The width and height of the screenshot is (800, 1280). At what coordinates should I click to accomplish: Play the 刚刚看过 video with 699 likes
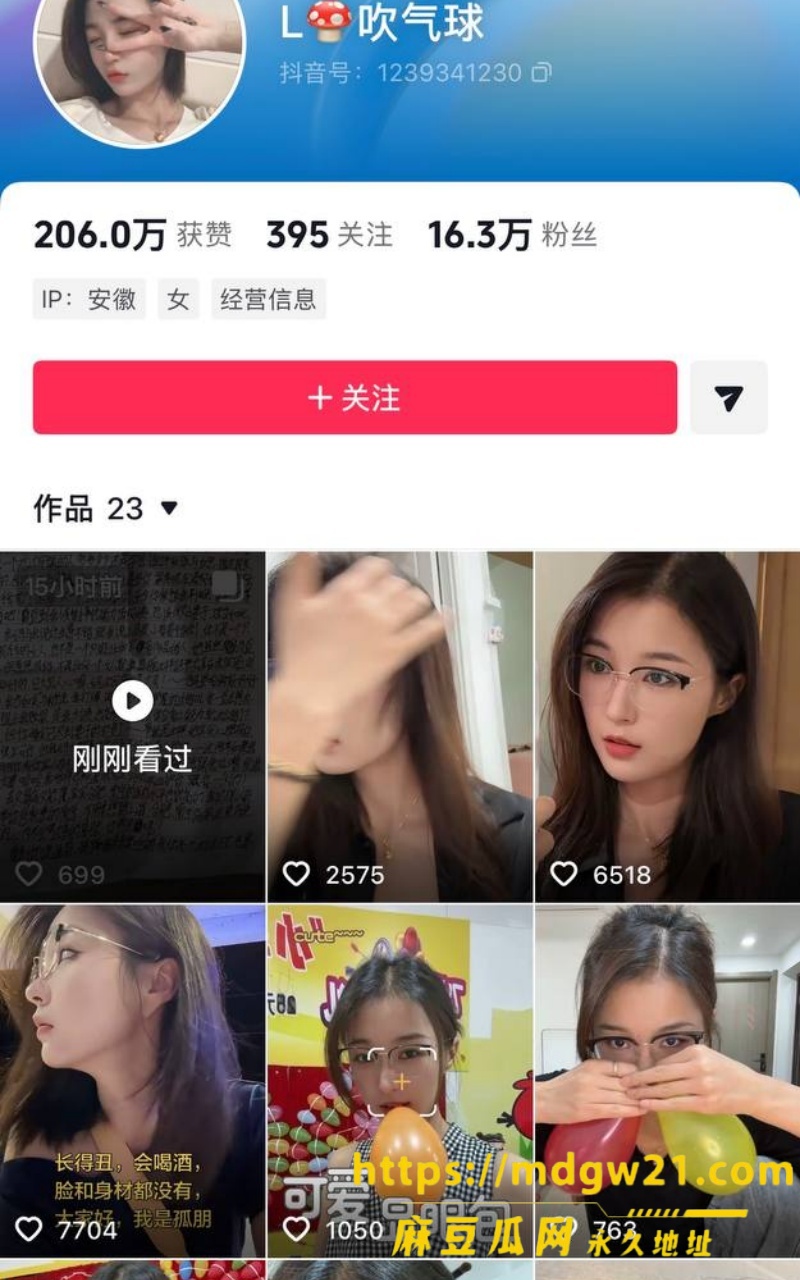tap(132, 727)
